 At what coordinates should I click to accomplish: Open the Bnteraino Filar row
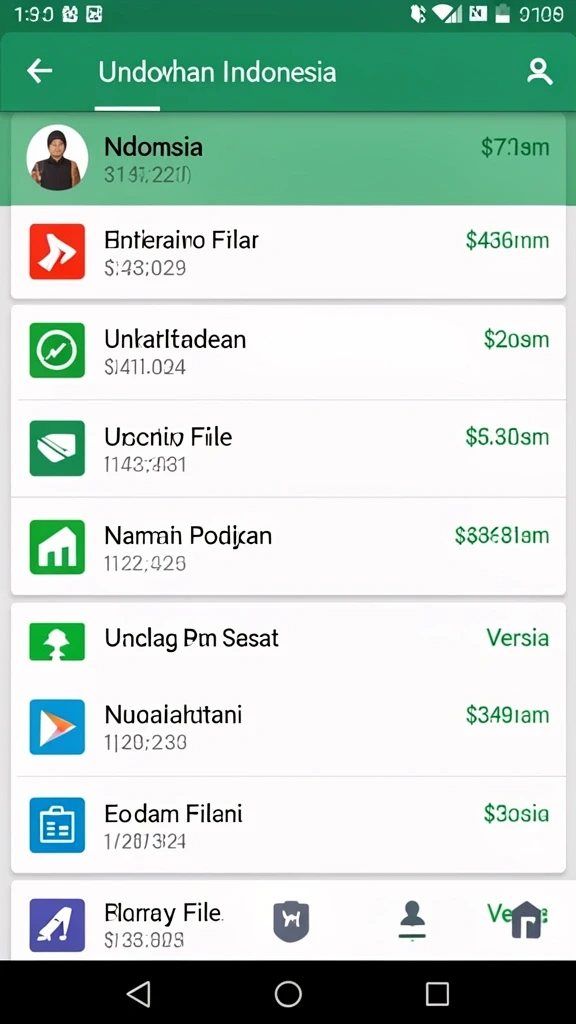point(288,252)
